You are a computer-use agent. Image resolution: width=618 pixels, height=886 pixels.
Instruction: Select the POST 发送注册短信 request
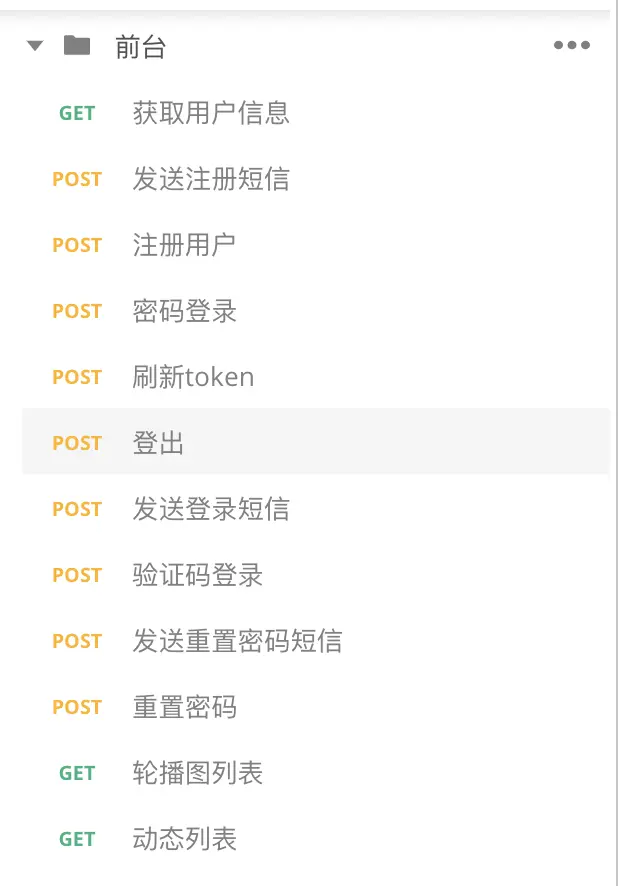click(x=211, y=179)
